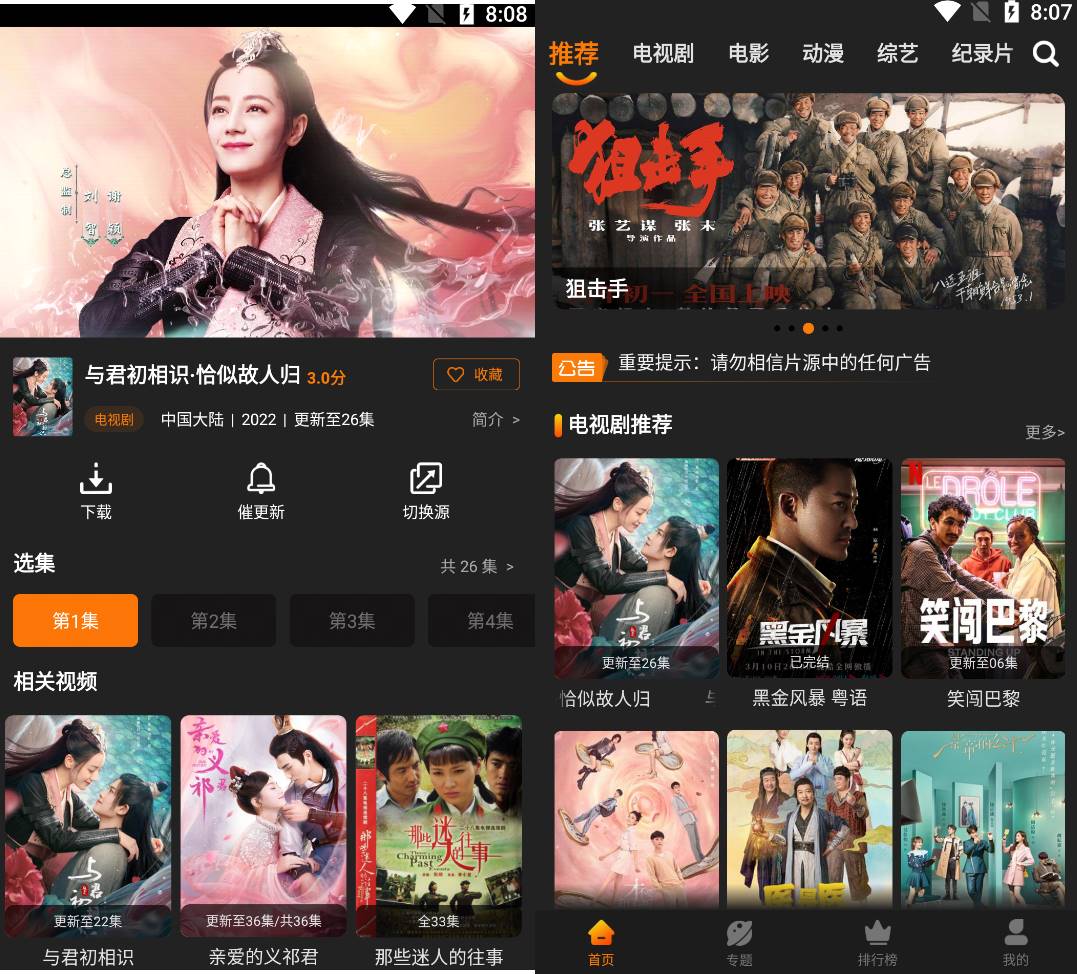Open the 狙击手 banner
This screenshot has height=974, width=1077.
tap(808, 200)
